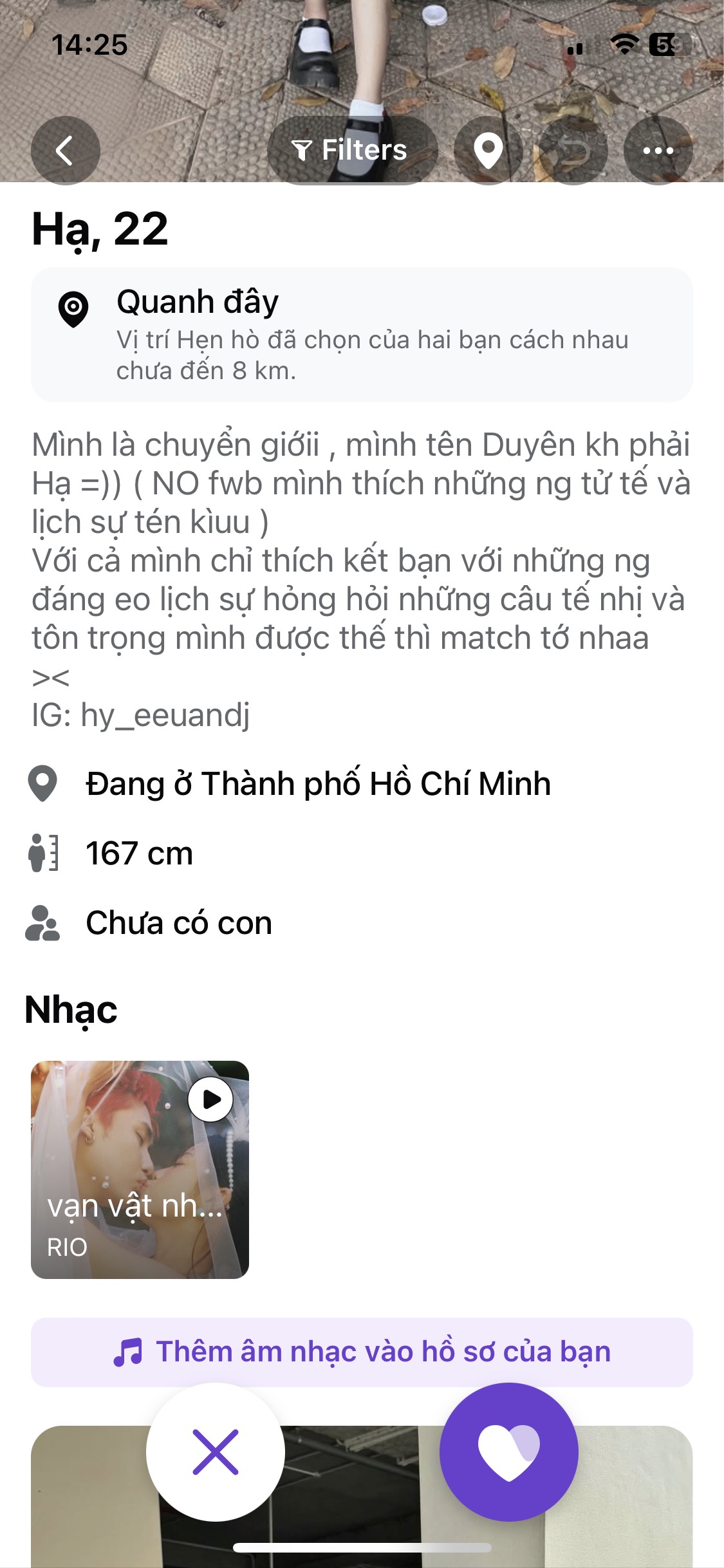Screen dimensions: 724x1568
Task: Undo the last profile action
Action: pyautogui.click(x=573, y=151)
